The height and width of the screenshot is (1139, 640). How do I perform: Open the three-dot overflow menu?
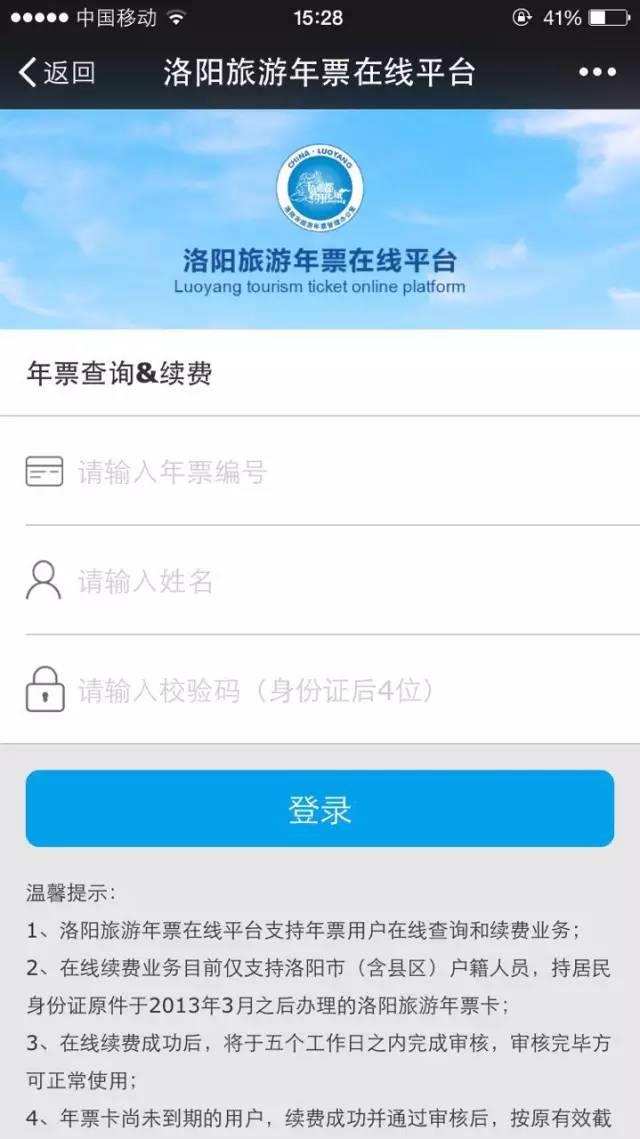click(x=597, y=72)
